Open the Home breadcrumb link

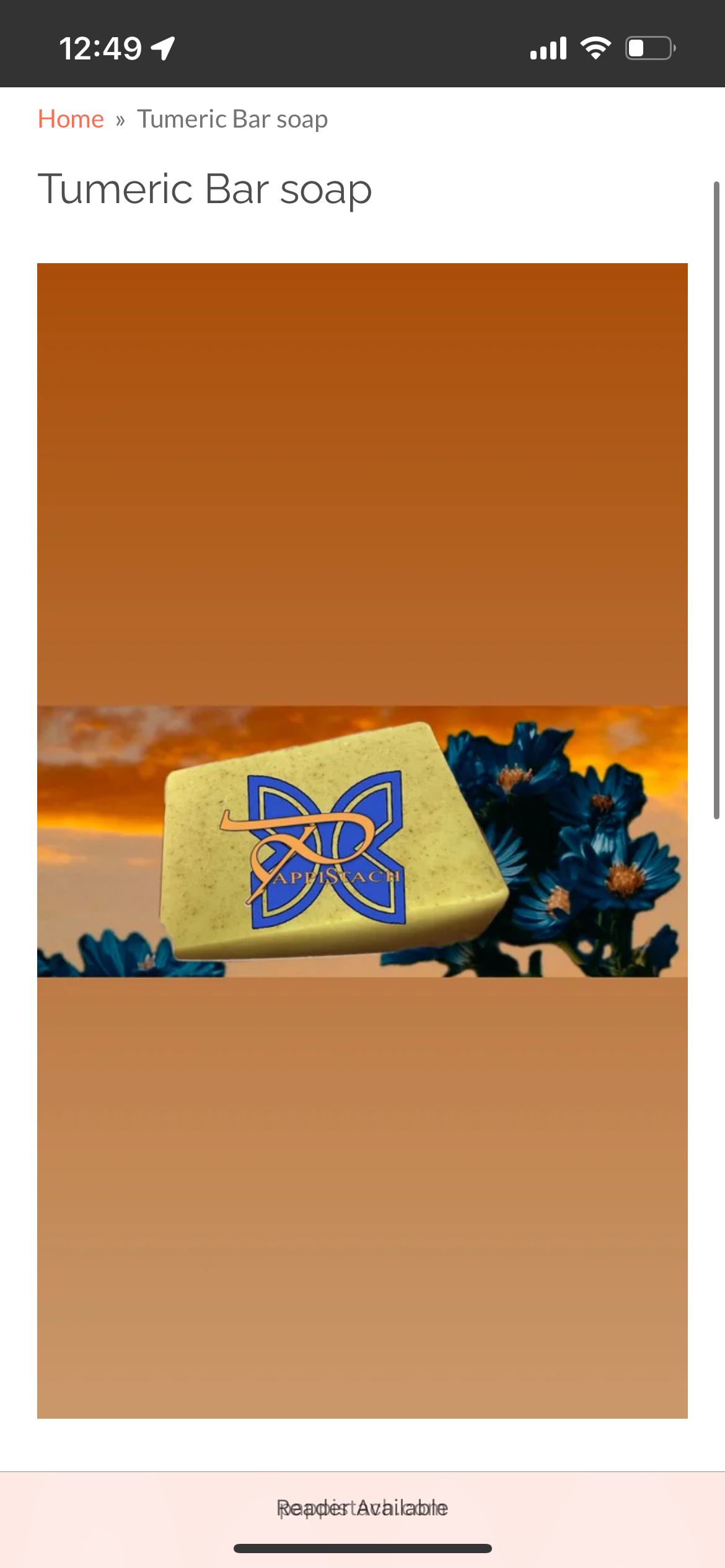(x=71, y=119)
